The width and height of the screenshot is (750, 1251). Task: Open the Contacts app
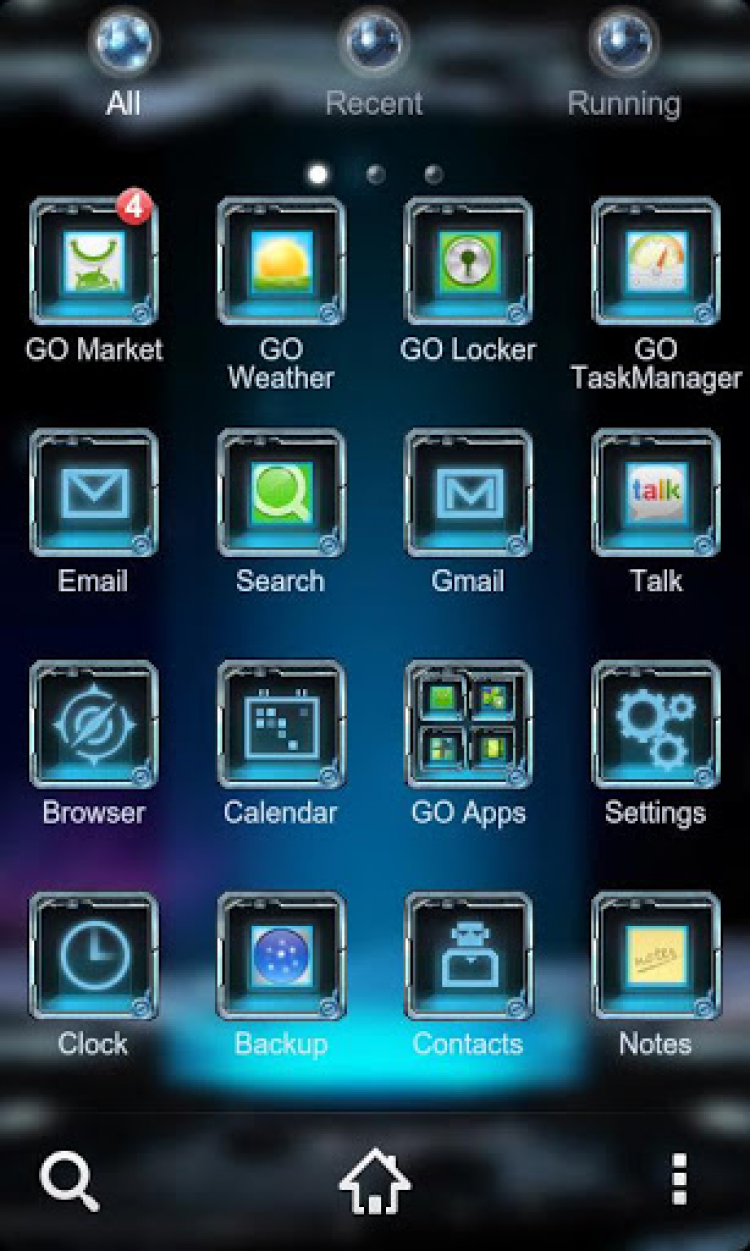click(468, 957)
